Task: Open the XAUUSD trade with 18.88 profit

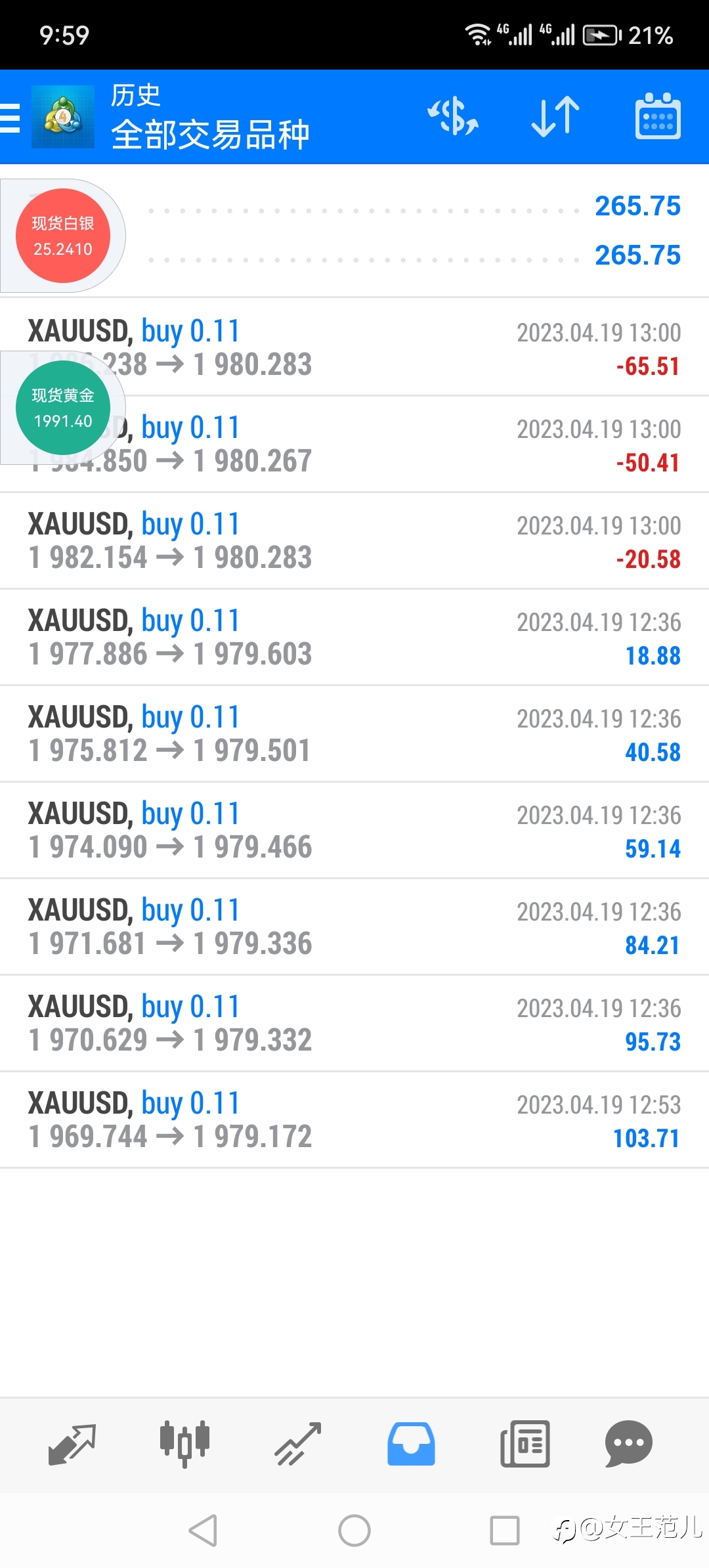Action: (354, 637)
